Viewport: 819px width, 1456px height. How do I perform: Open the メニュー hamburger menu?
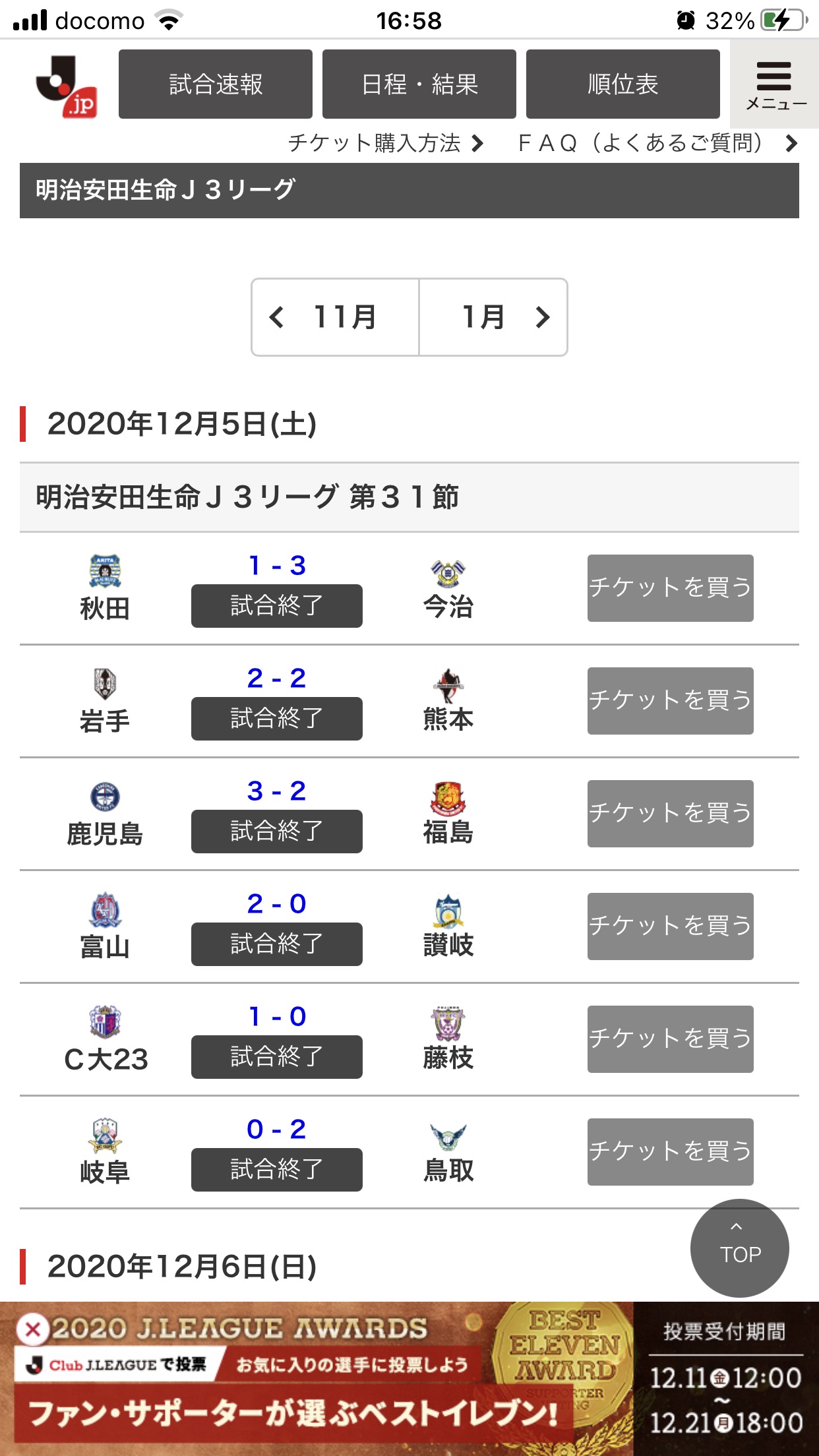[774, 84]
